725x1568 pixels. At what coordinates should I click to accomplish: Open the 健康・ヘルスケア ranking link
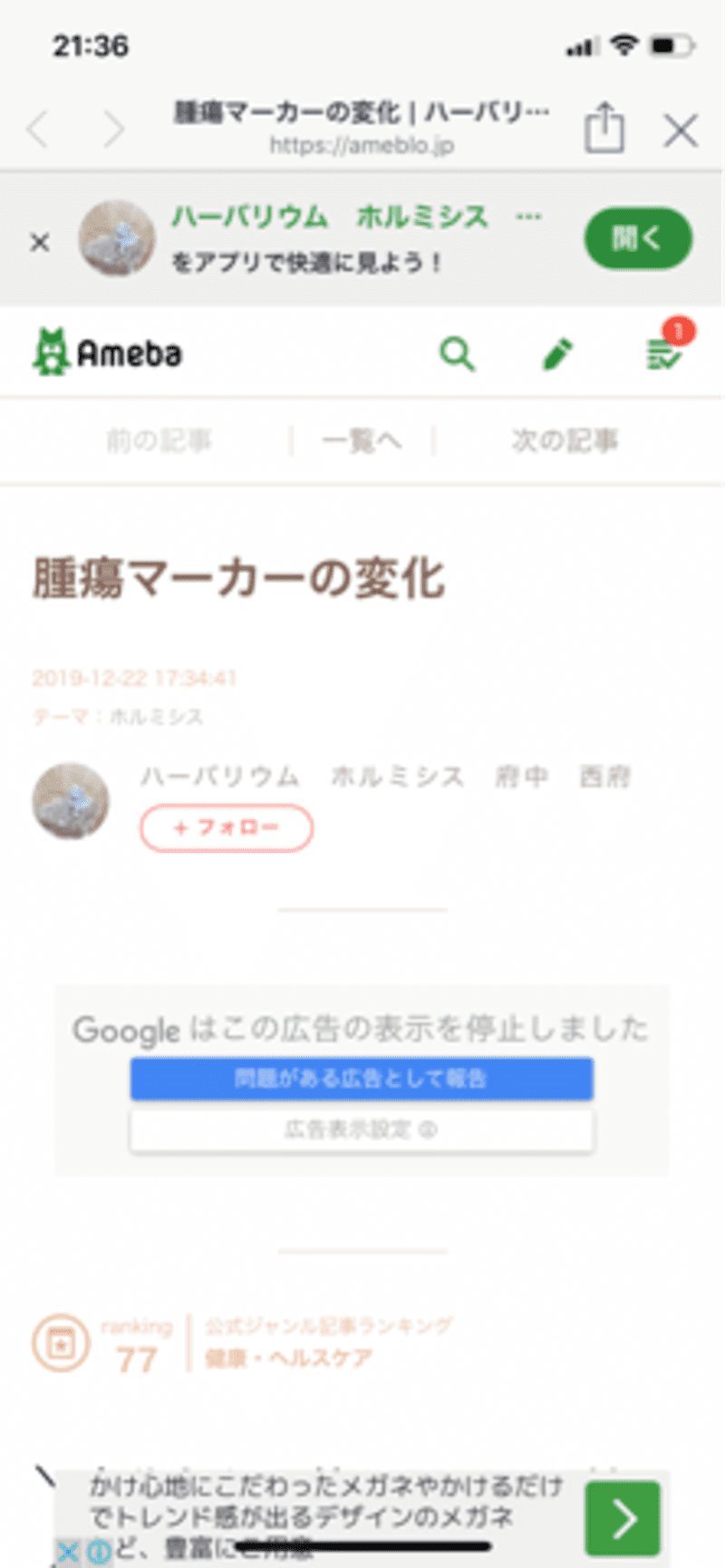click(288, 1358)
